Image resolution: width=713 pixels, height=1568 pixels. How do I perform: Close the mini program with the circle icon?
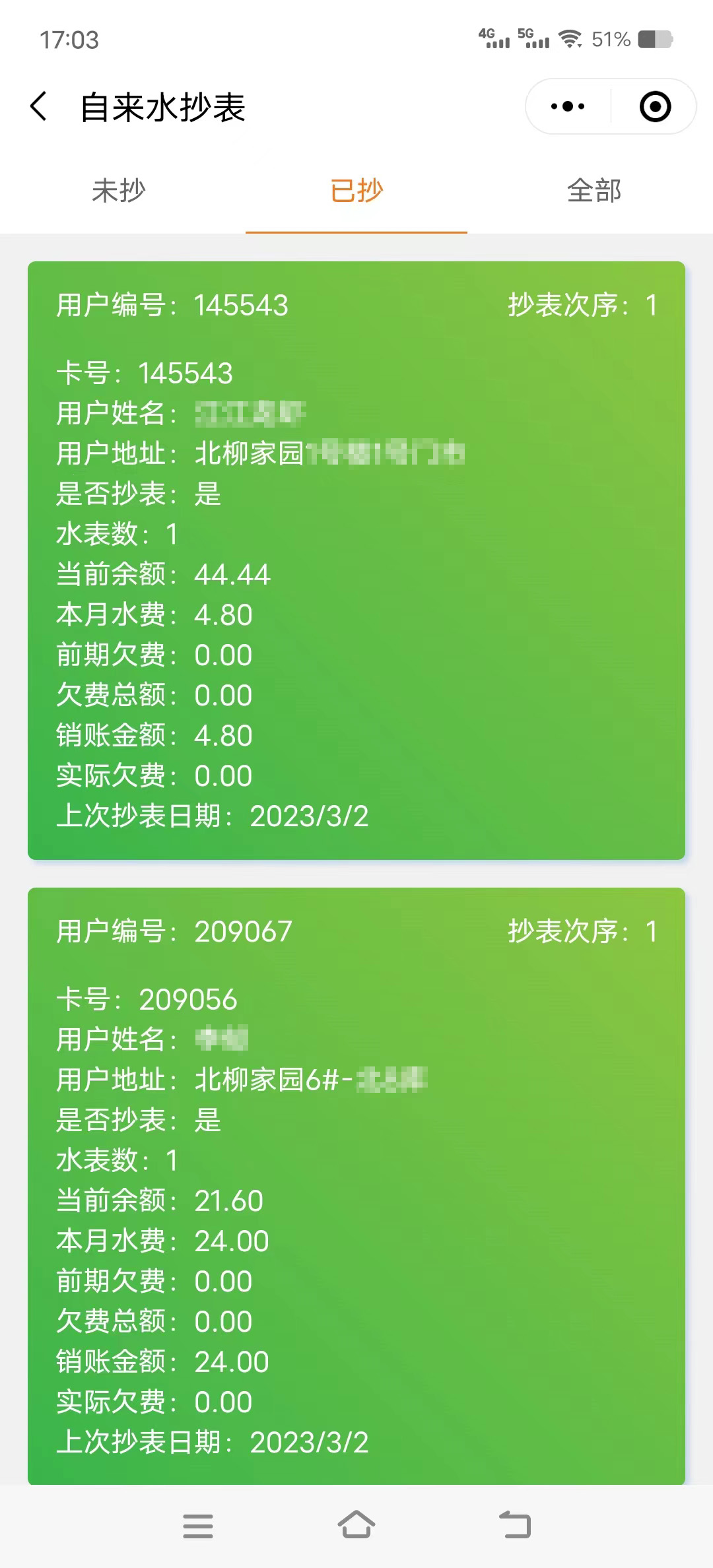(655, 107)
